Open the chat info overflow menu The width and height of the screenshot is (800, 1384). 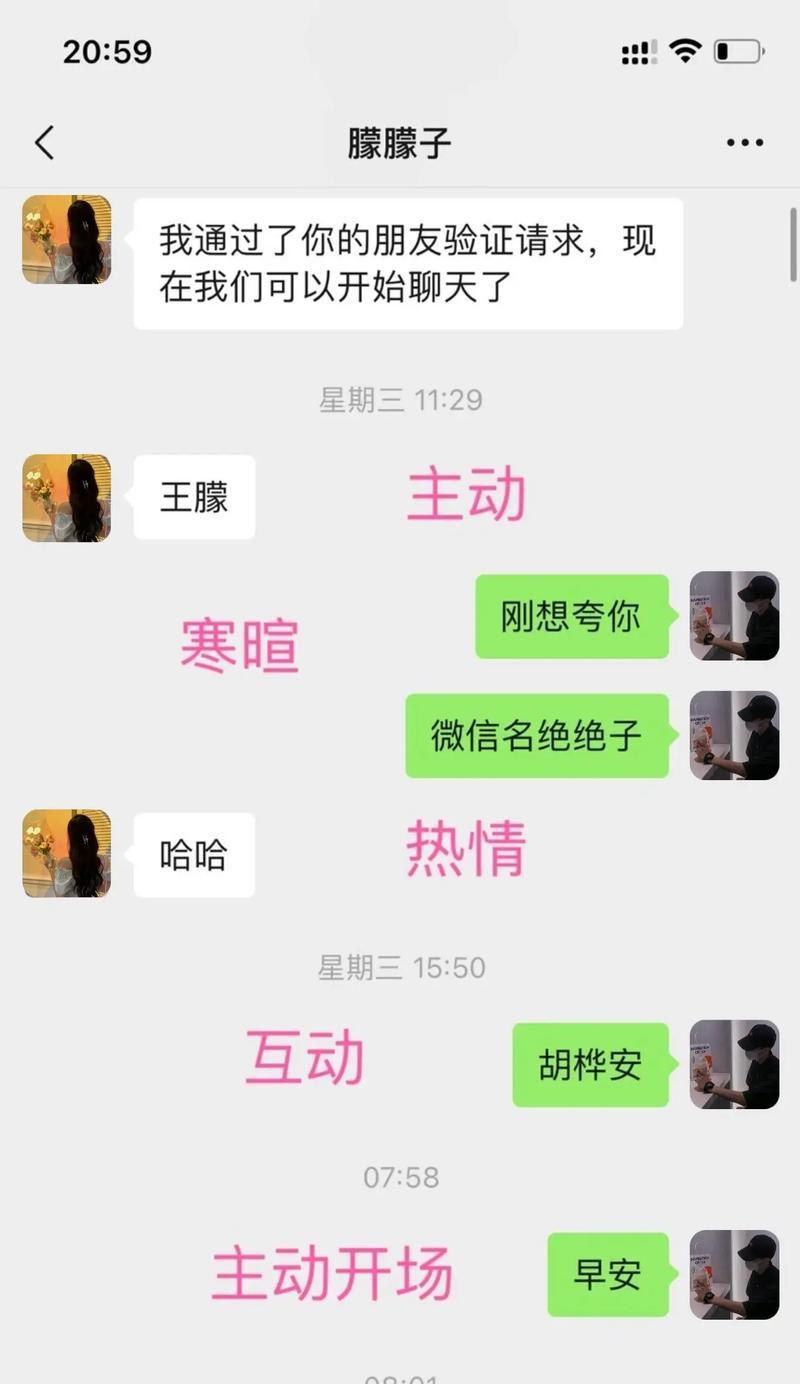coord(745,143)
